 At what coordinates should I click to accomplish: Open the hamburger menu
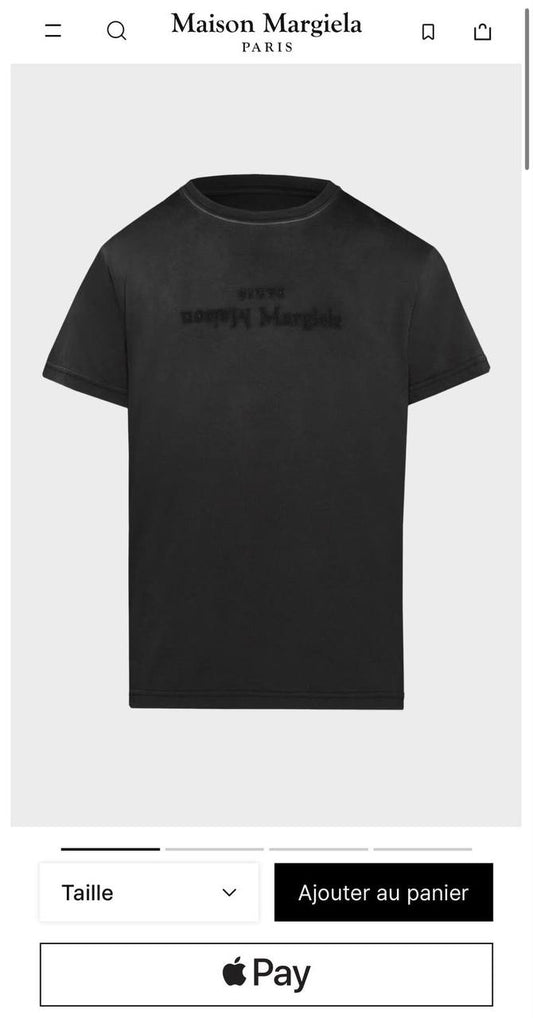53,31
